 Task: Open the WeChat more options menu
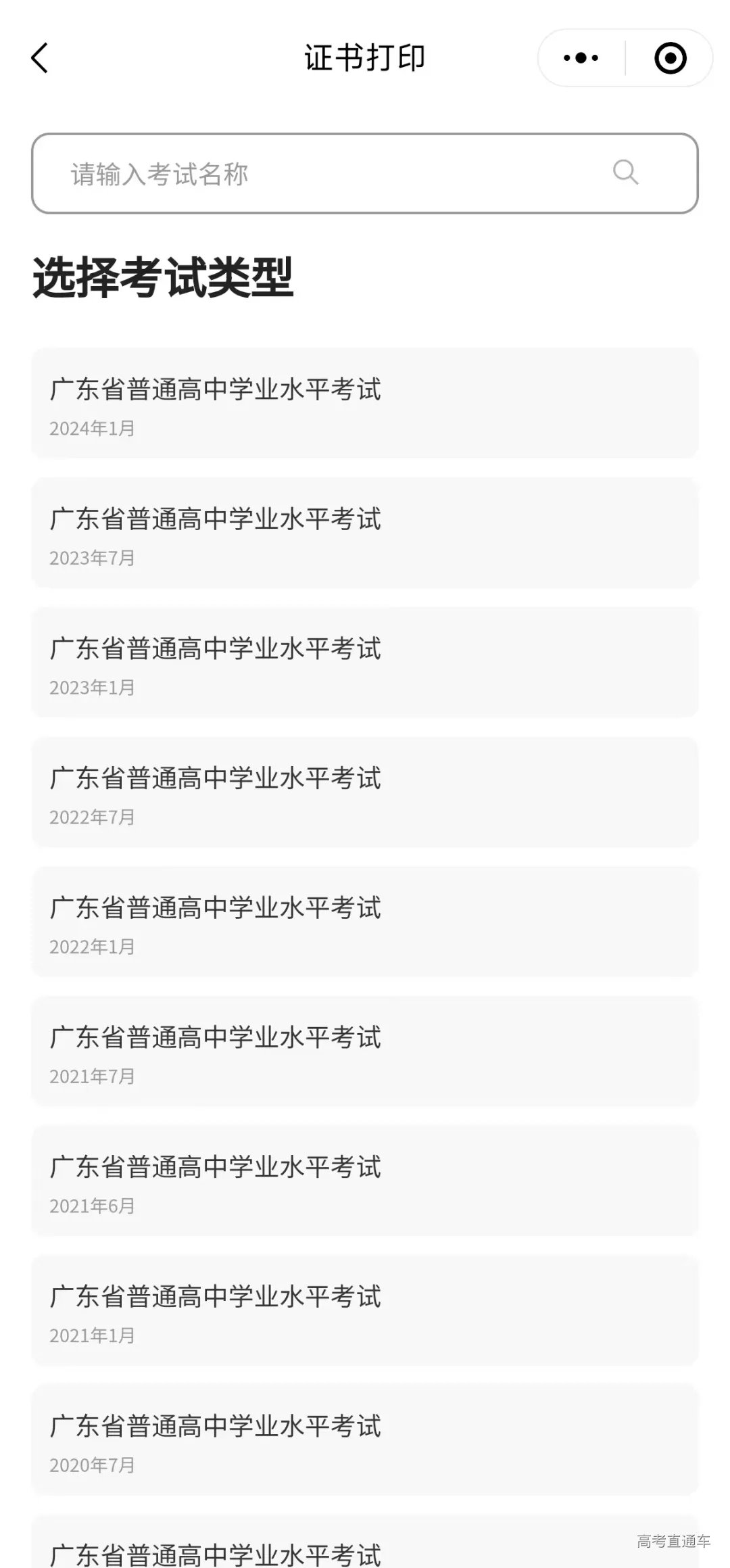click(x=580, y=58)
